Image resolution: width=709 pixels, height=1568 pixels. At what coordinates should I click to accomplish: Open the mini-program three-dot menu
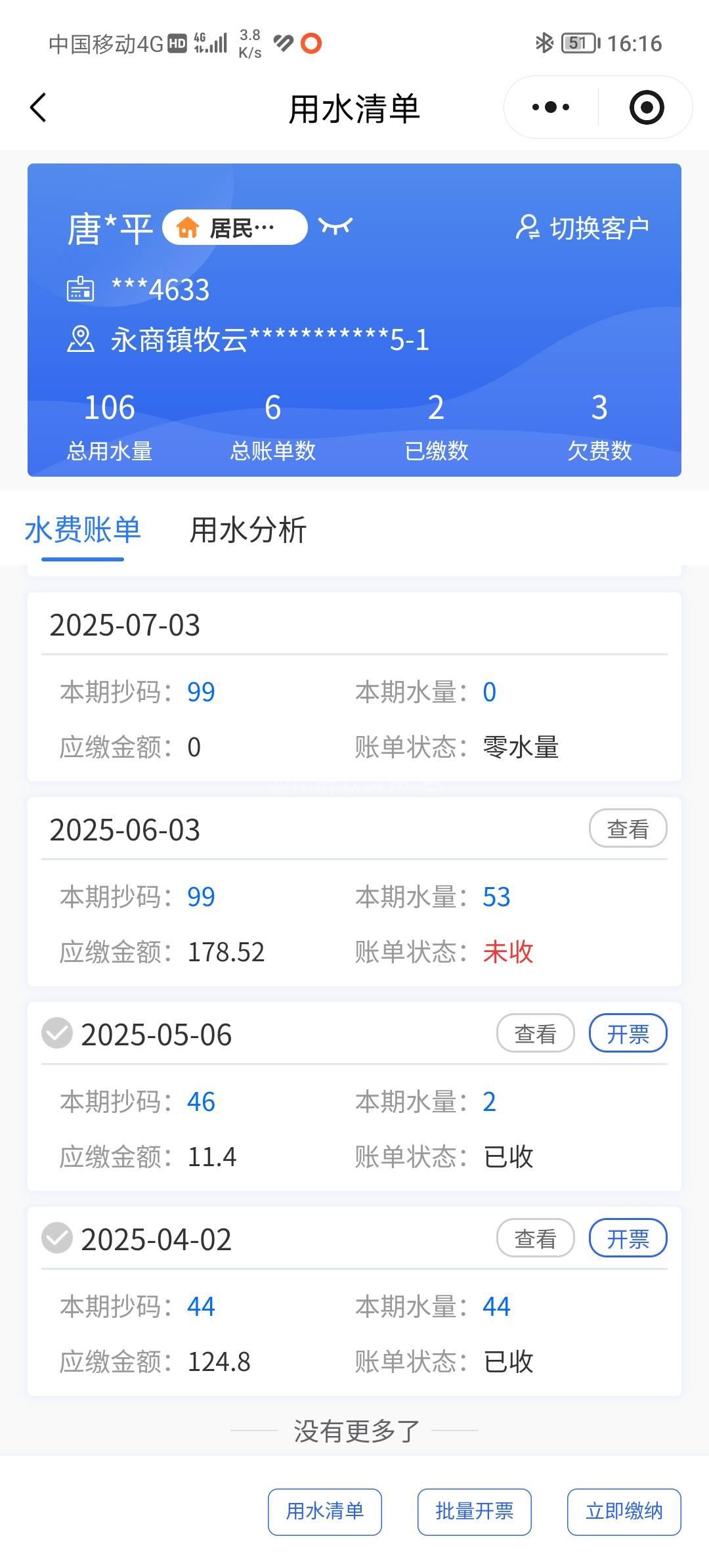551,107
